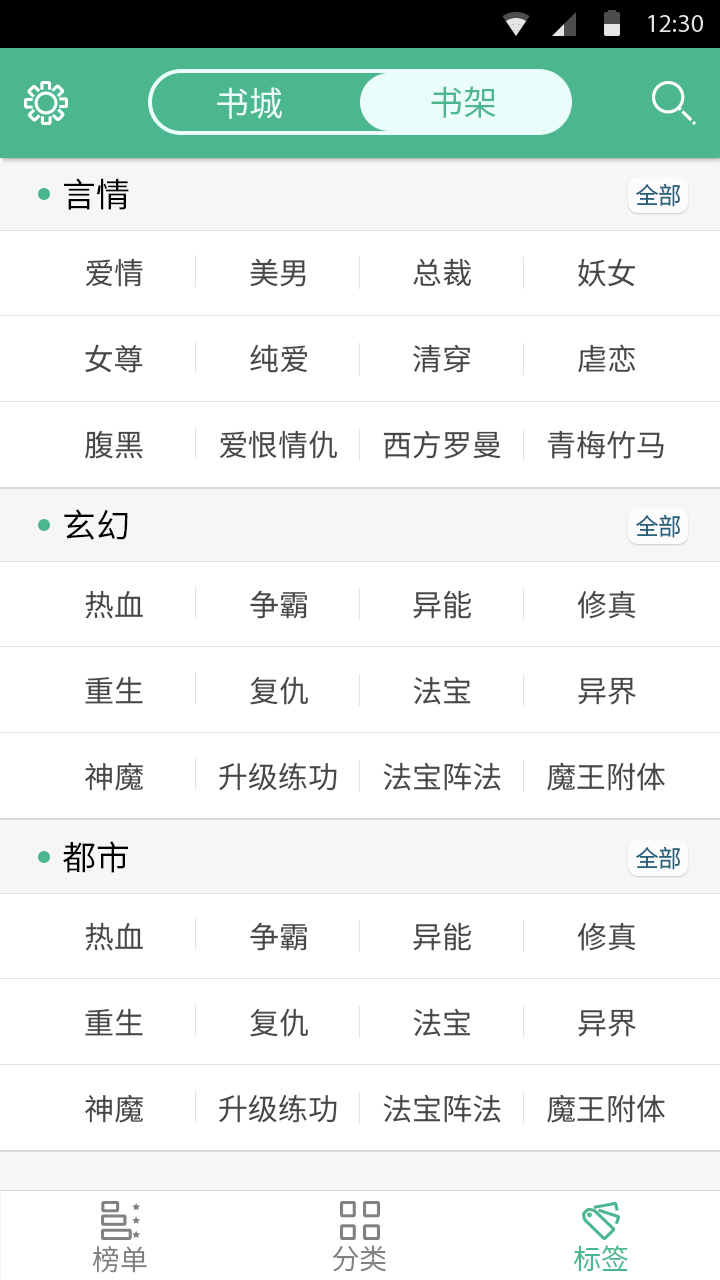Switch to the 分类 tab
720x1280 pixels.
[360, 1236]
